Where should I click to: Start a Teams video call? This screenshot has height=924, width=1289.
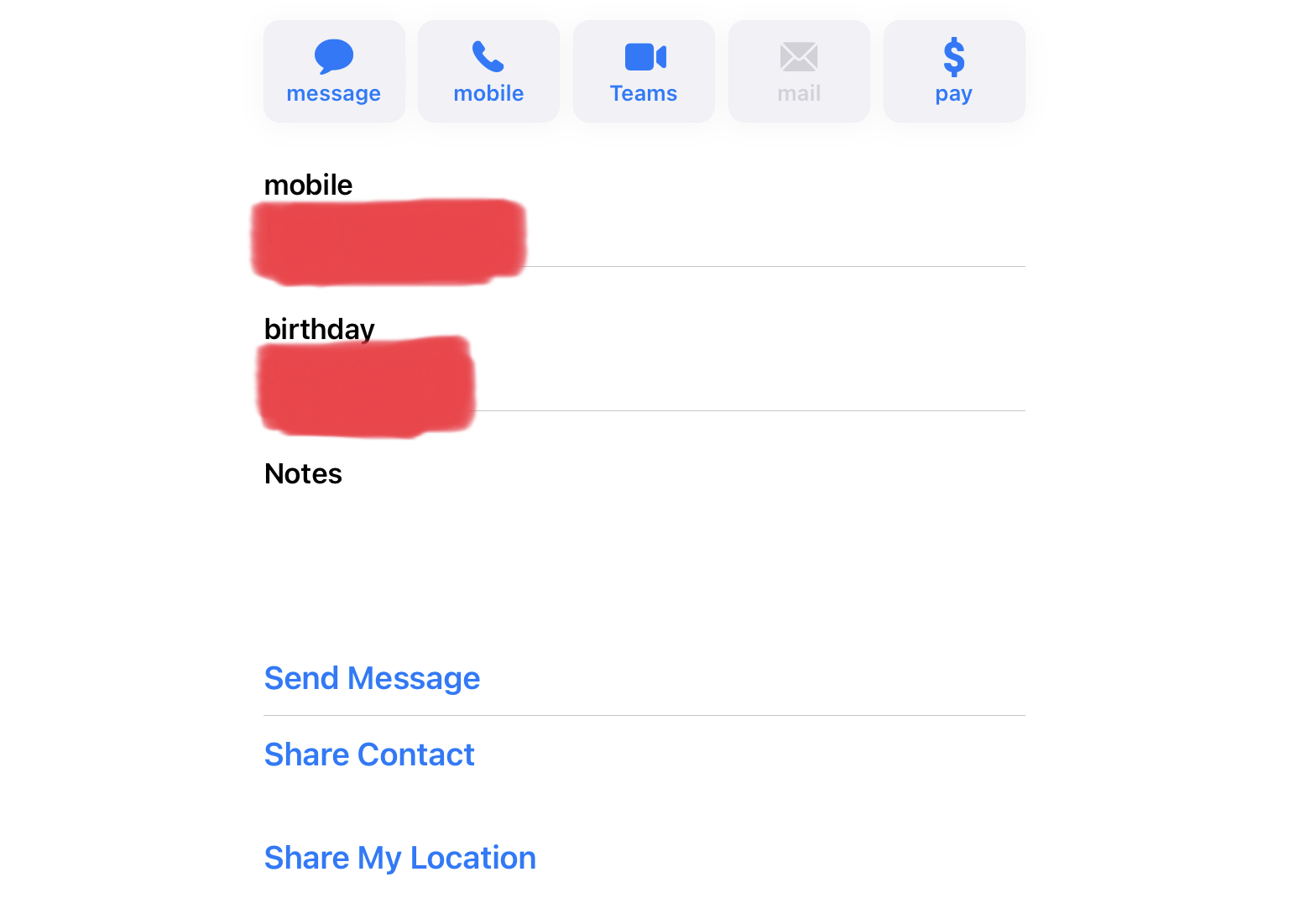pos(644,71)
